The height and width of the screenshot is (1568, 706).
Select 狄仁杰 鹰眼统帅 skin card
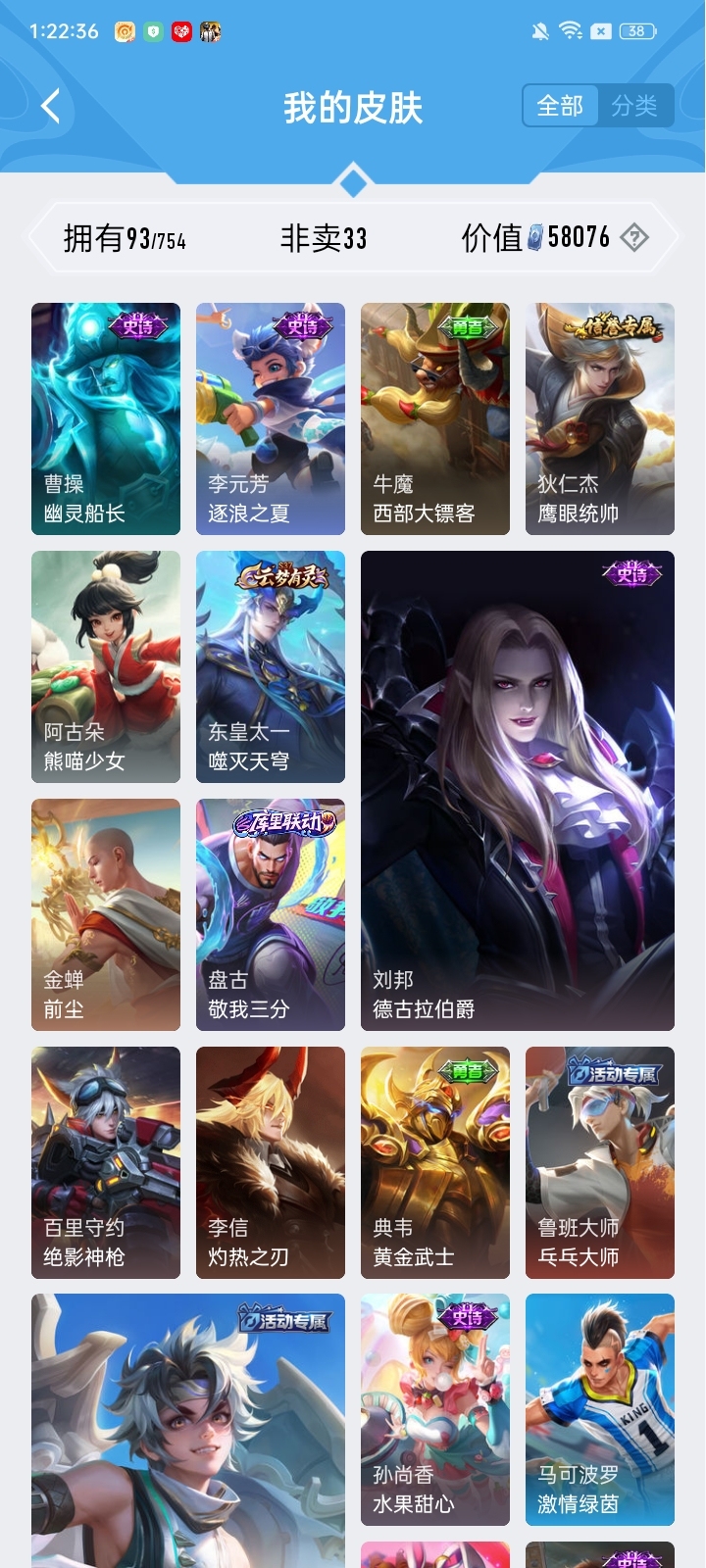click(600, 418)
